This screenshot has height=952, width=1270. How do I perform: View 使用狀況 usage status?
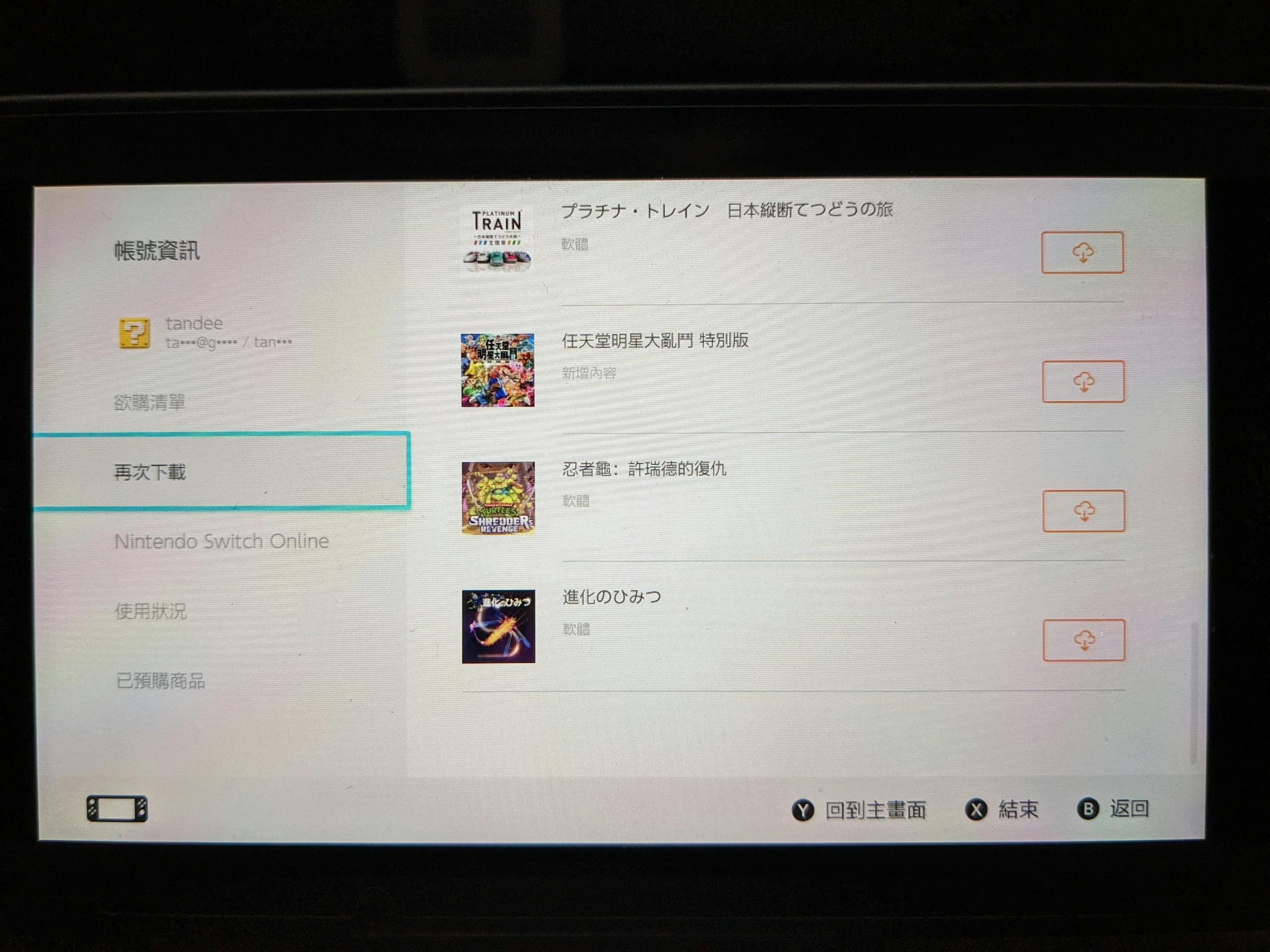[x=150, y=610]
